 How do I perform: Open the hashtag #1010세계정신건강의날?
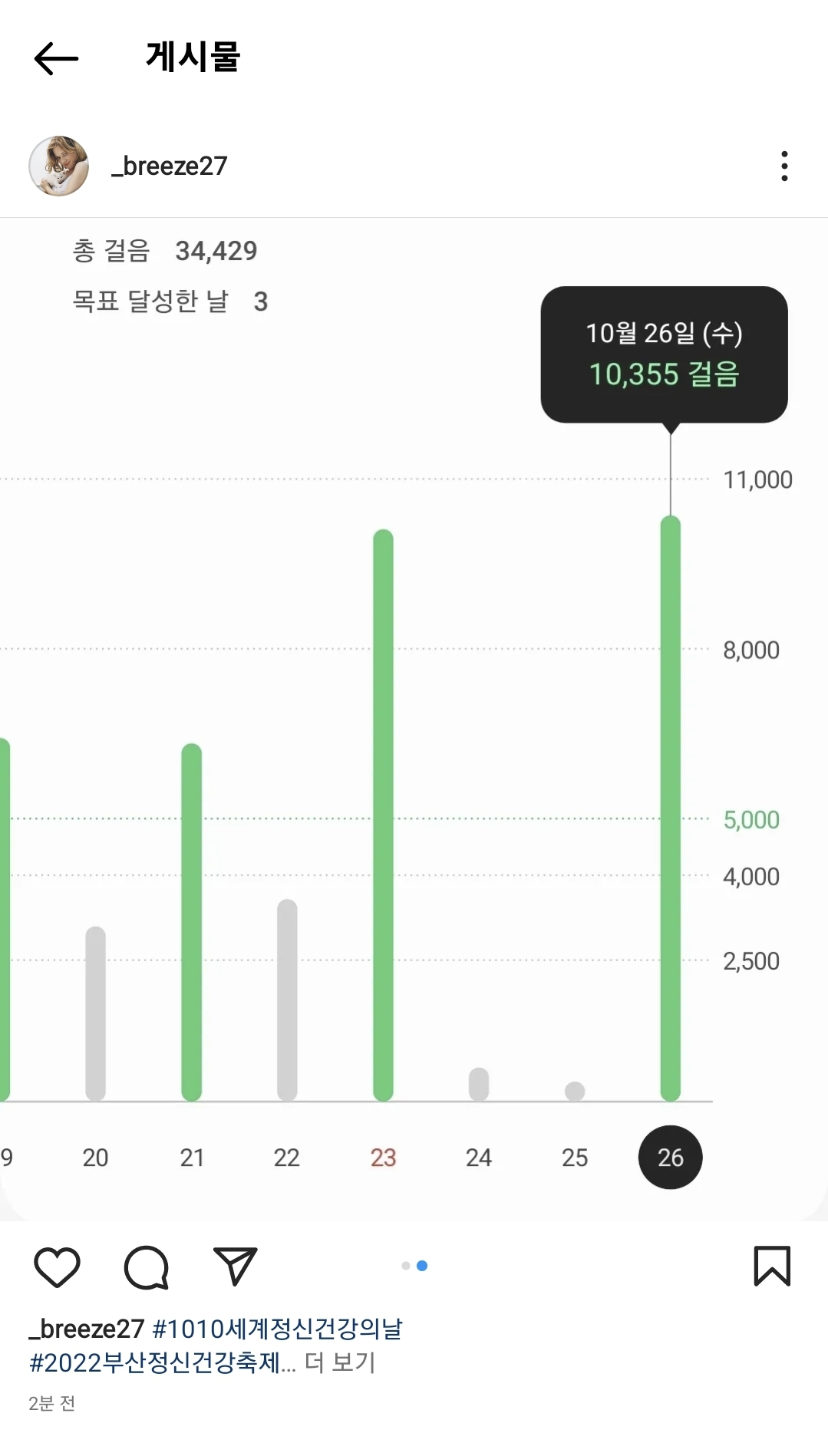277,1329
